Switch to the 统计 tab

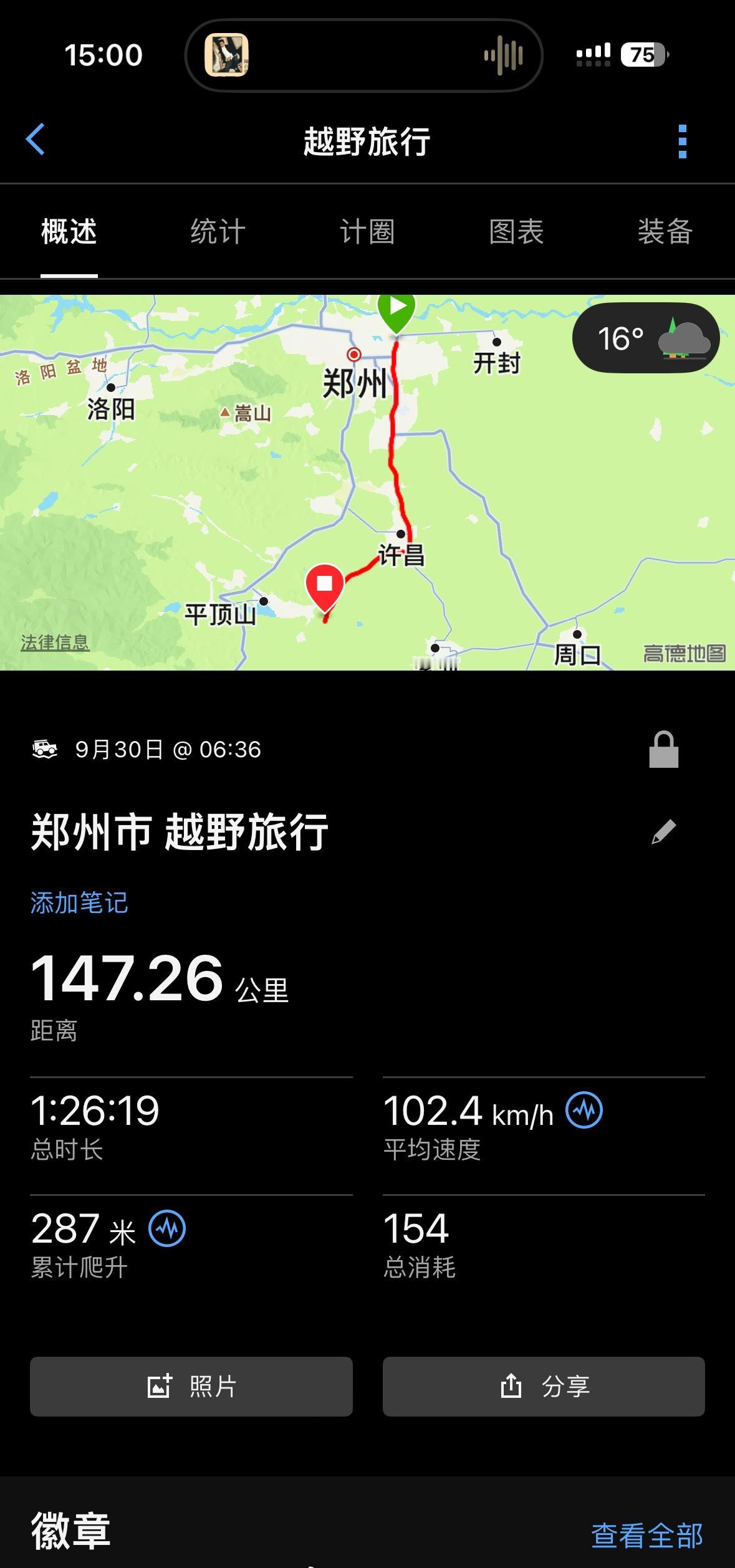[218, 232]
